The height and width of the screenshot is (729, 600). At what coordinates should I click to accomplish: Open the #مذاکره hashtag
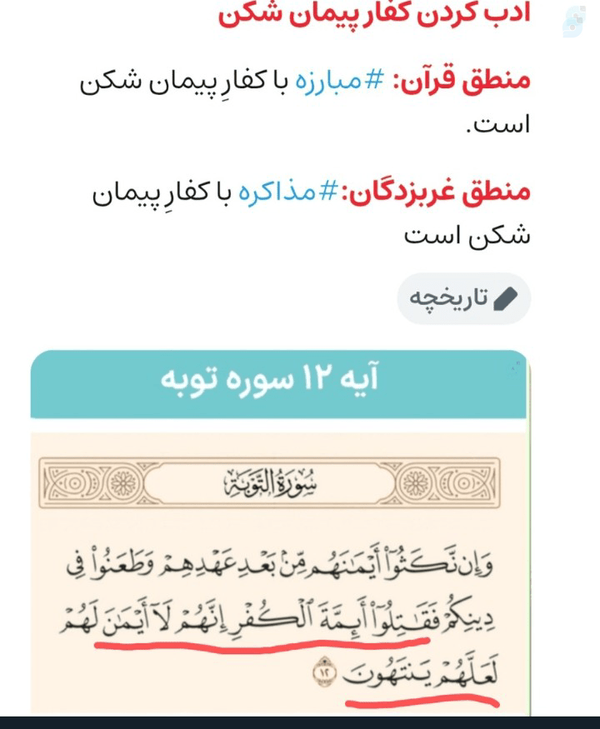[287, 192]
